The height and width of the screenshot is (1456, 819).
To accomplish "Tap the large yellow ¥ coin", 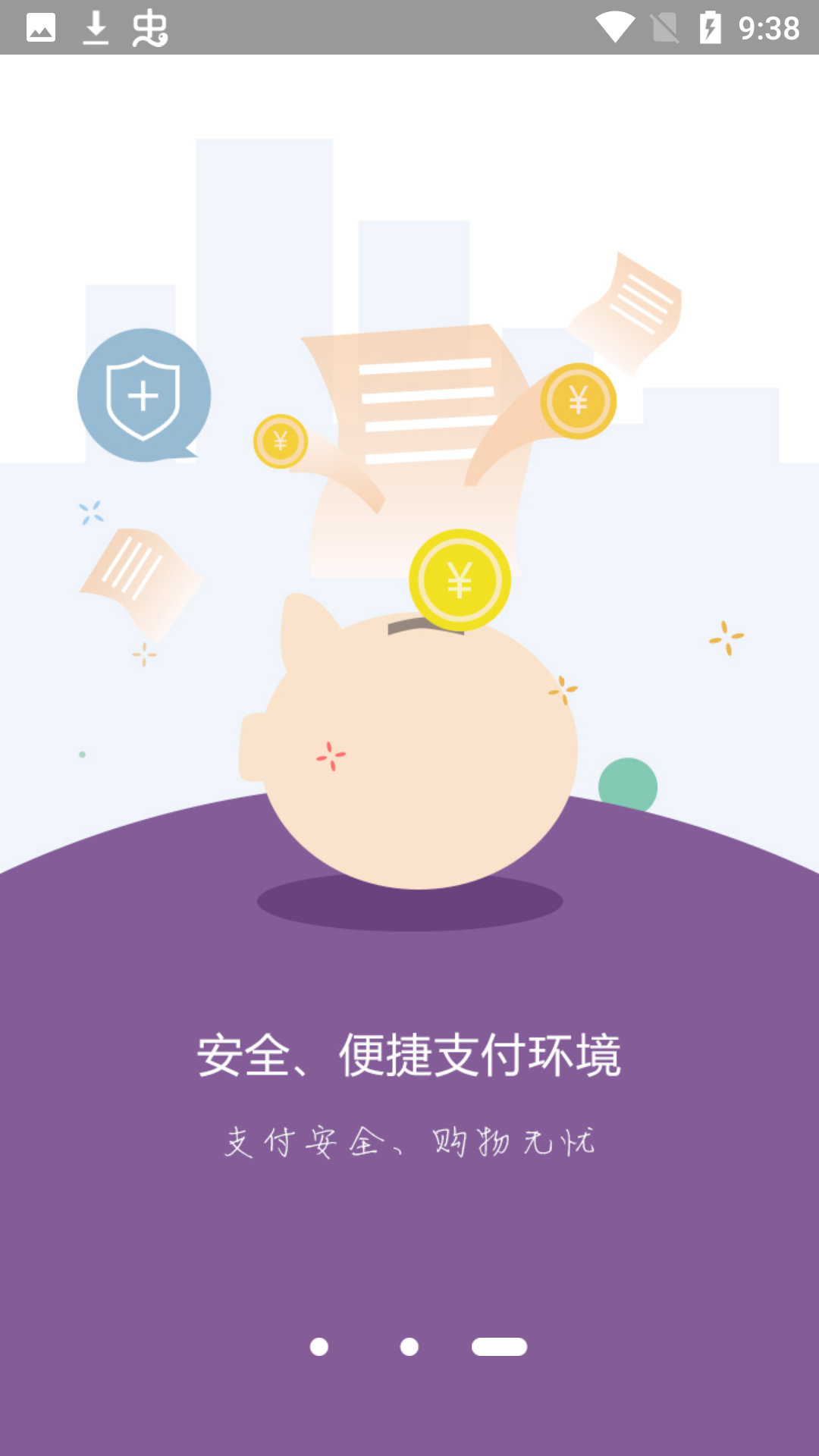I will 457,580.
